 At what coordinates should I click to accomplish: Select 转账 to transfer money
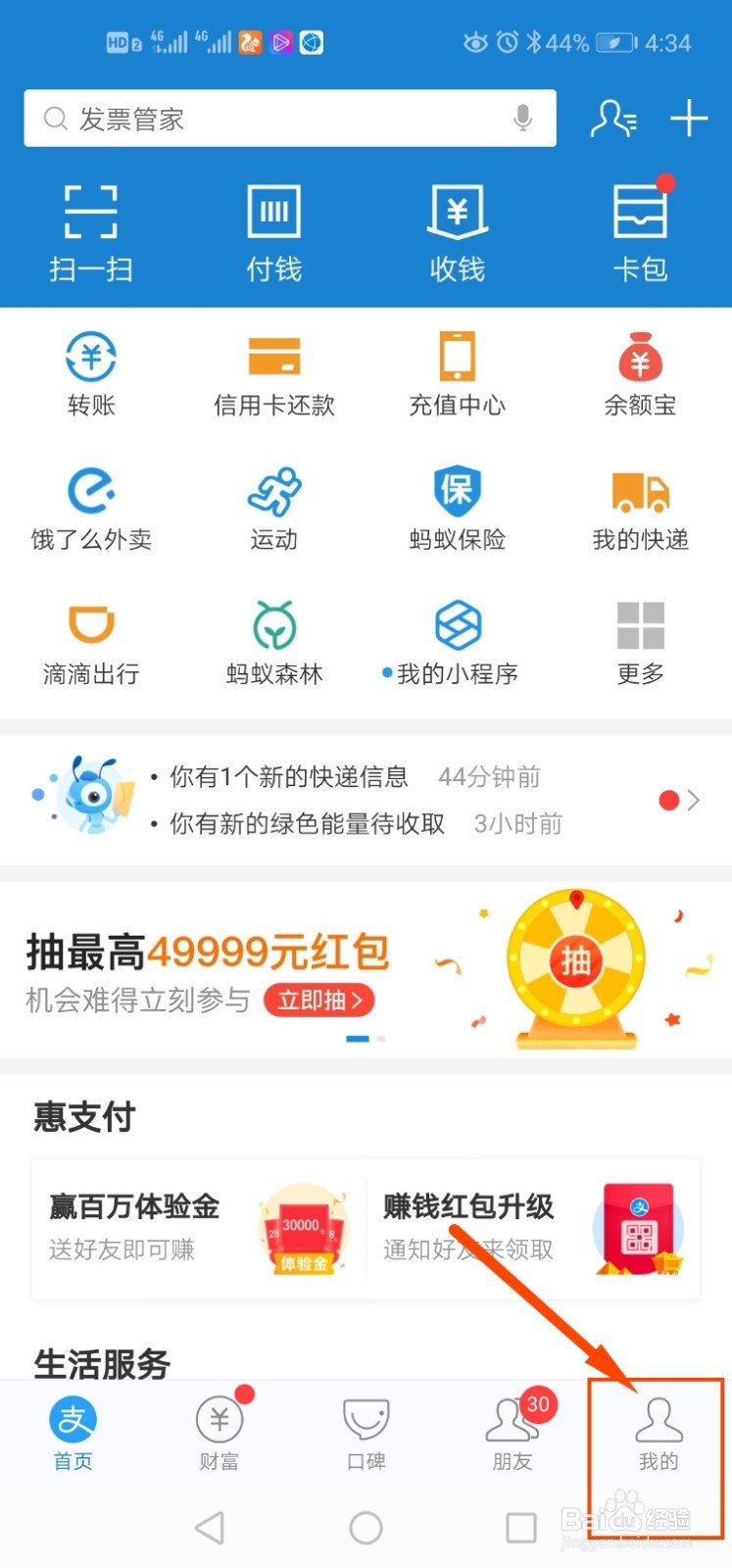[90, 374]
